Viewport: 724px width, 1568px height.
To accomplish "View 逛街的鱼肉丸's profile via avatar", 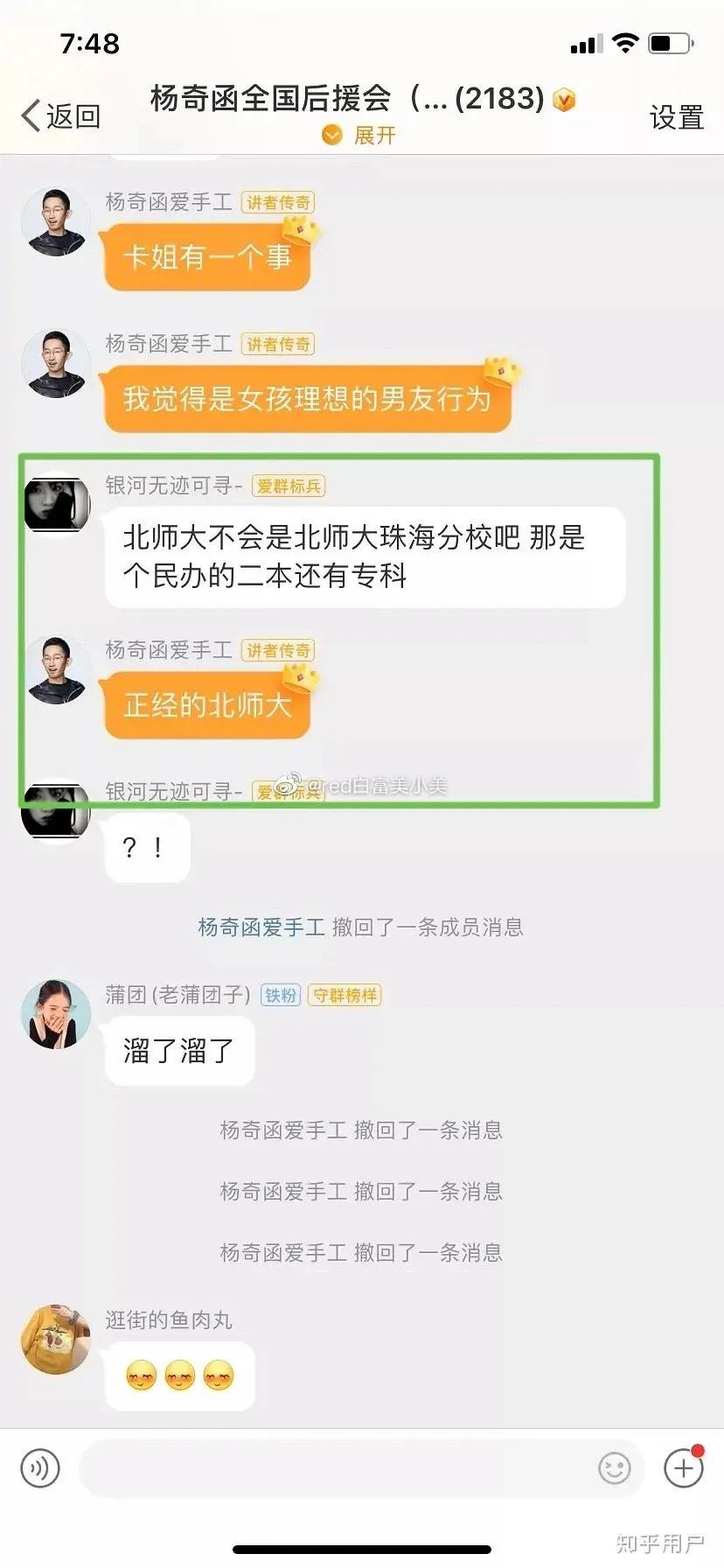I will tap(56, 1339).
